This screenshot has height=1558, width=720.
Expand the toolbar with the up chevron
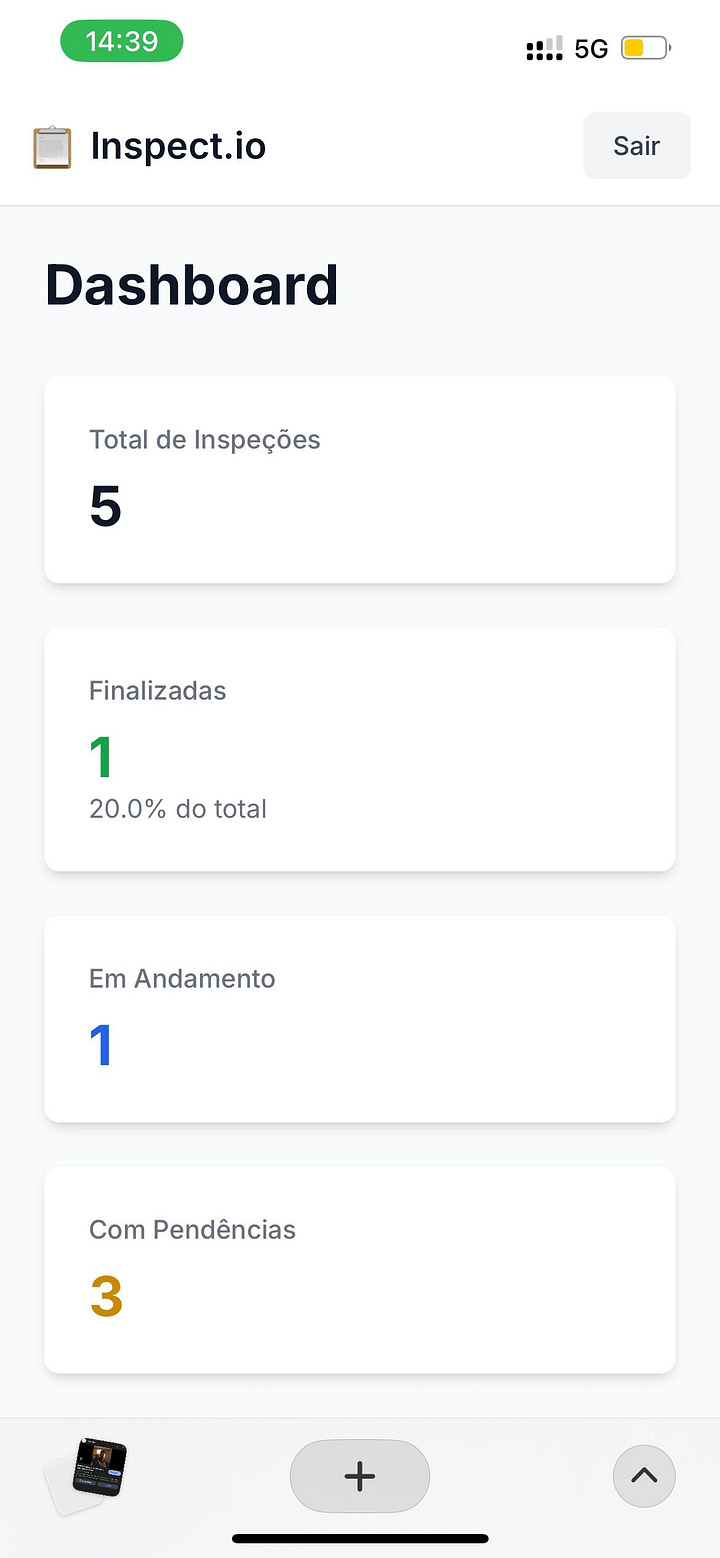click(644, 1475)
